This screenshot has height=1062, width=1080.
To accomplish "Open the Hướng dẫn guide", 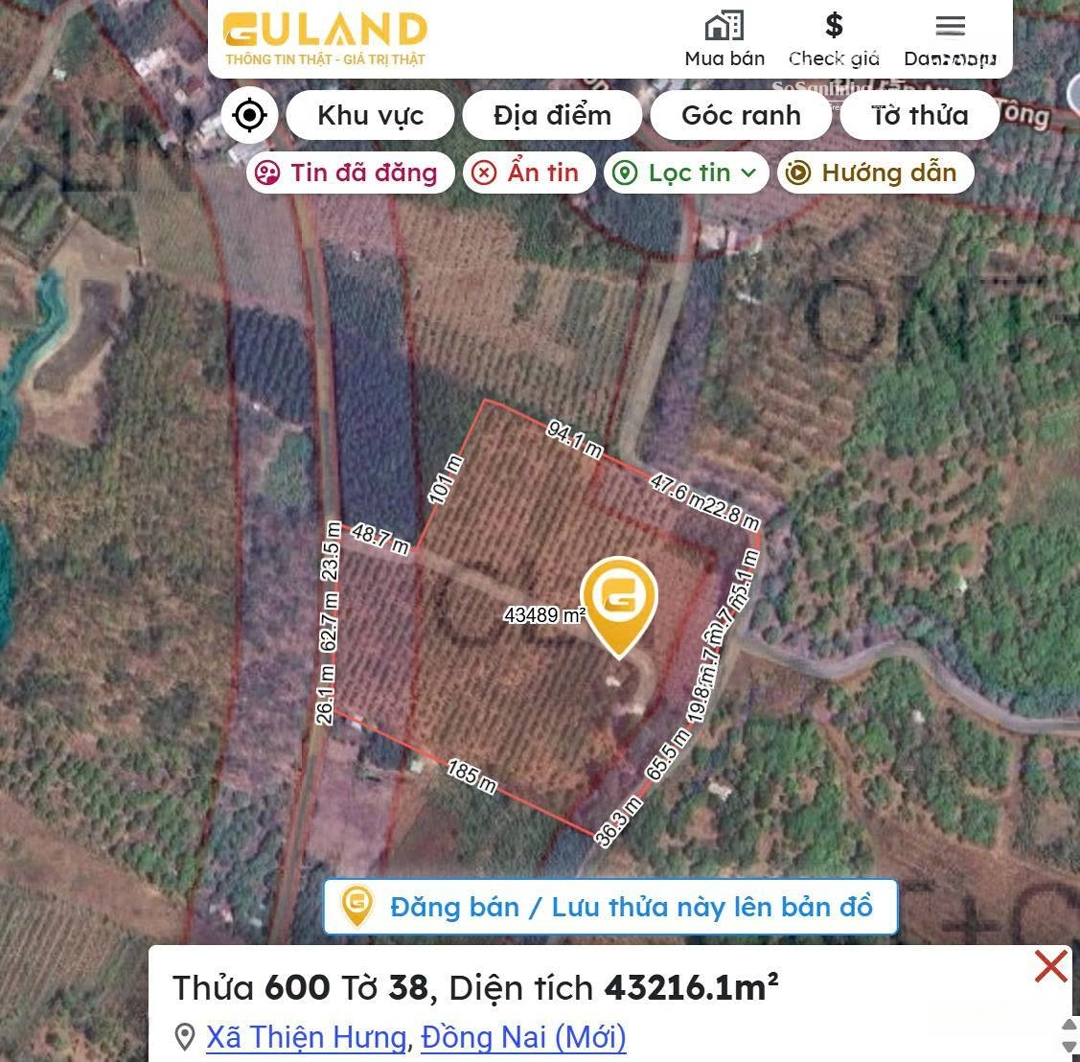I will (x=875, y=172).
